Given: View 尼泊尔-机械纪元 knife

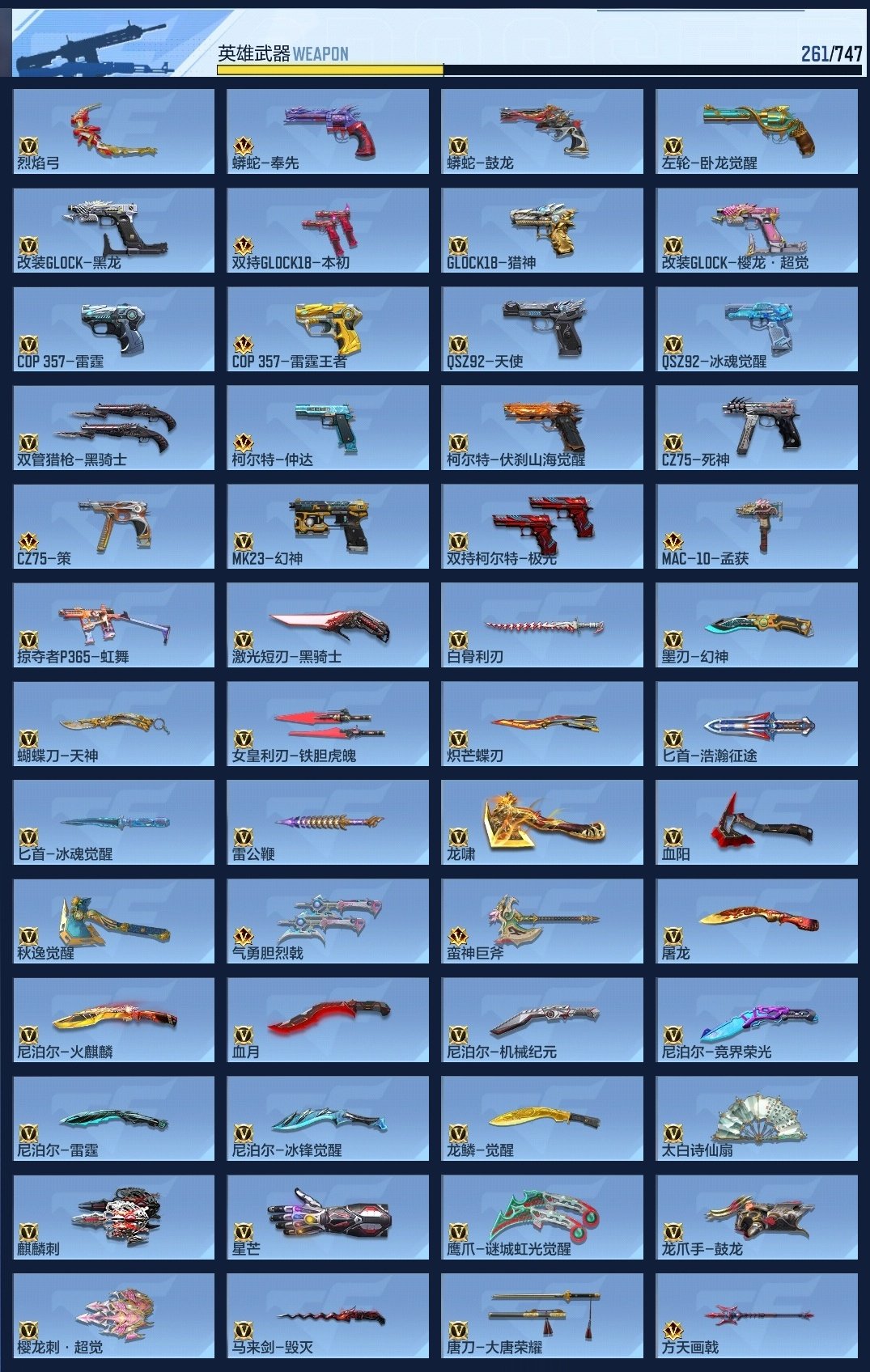Looking at the screenshot, I should click(542, 1020).
